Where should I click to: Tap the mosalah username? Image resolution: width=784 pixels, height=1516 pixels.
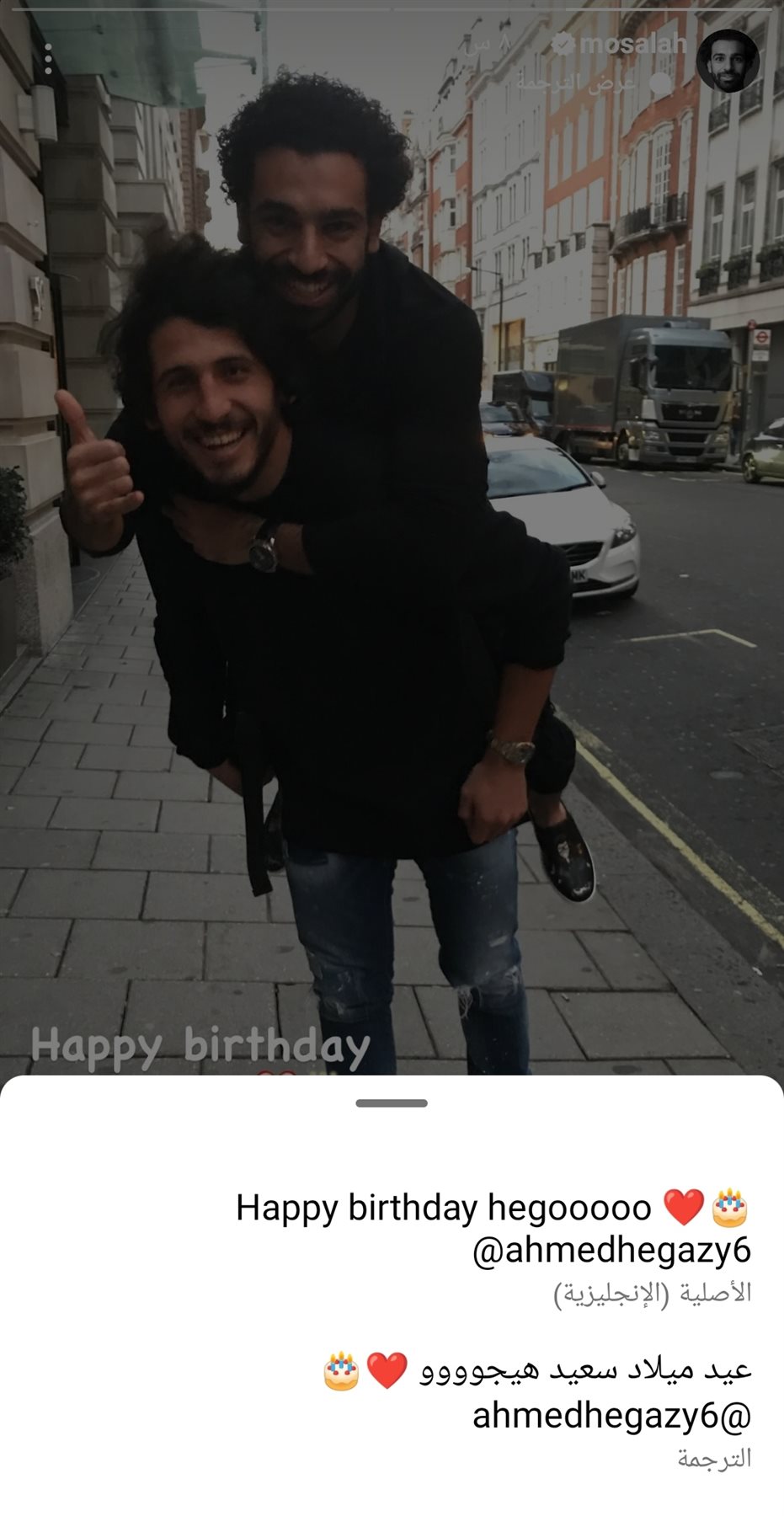[632, 44]
